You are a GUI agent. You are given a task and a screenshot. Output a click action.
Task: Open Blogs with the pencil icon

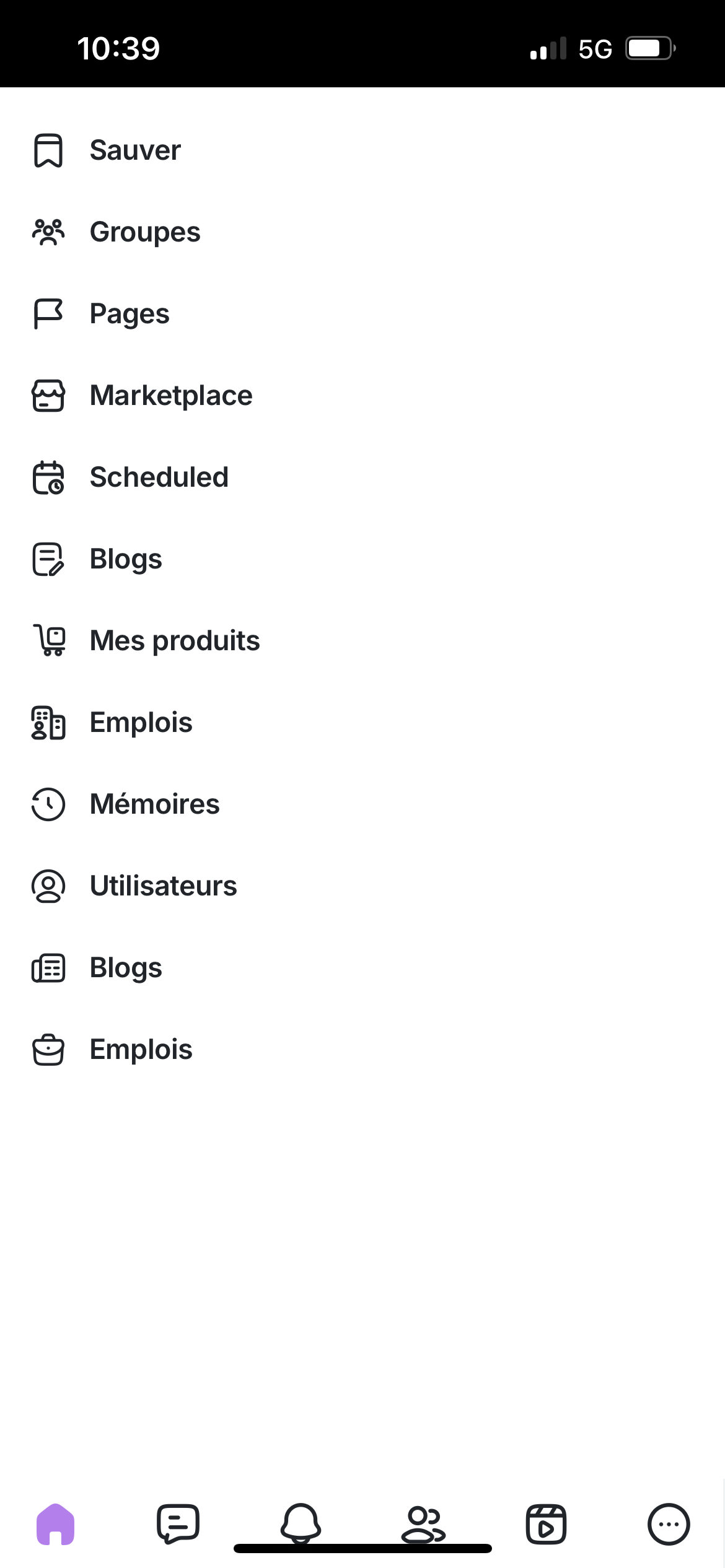(362, 559)
